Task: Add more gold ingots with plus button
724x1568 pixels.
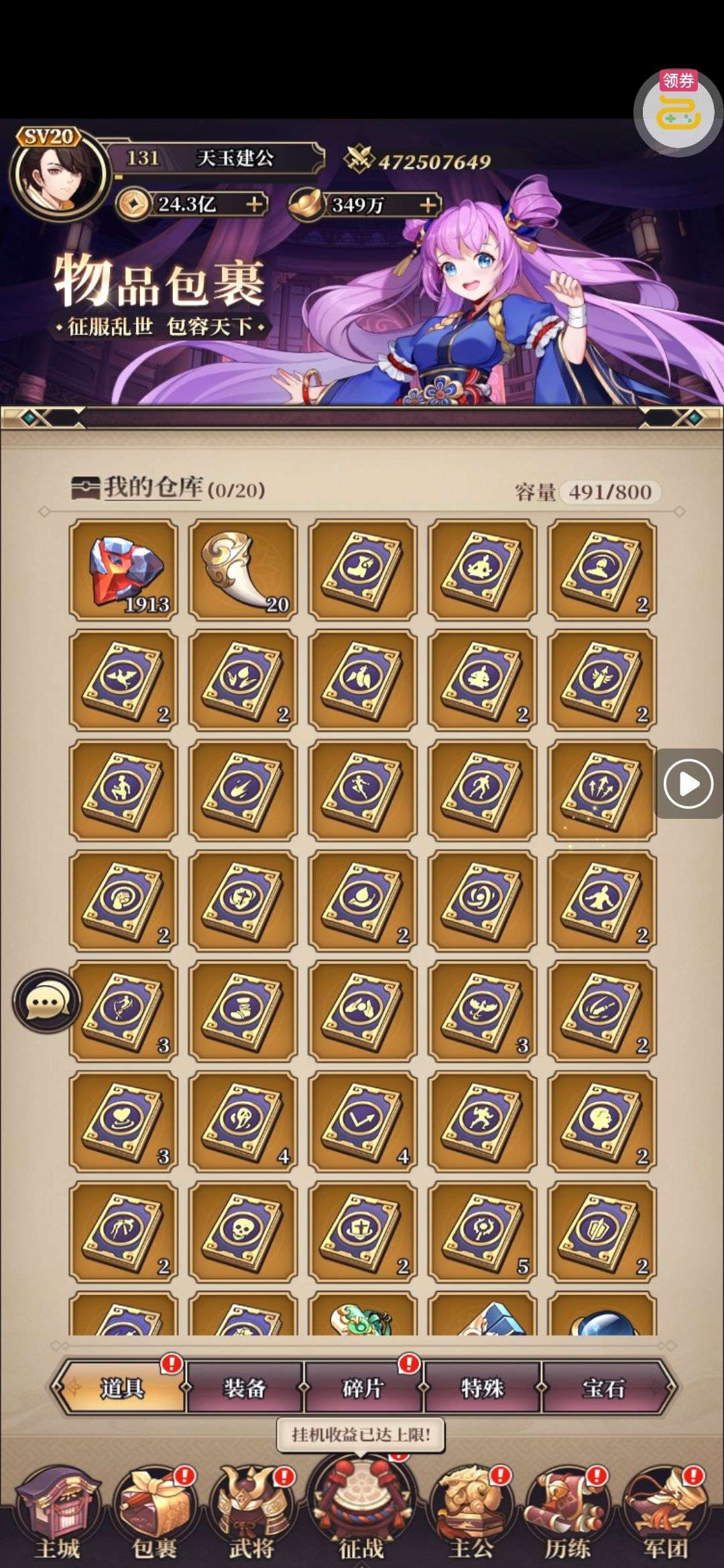Action: point(428,204)
